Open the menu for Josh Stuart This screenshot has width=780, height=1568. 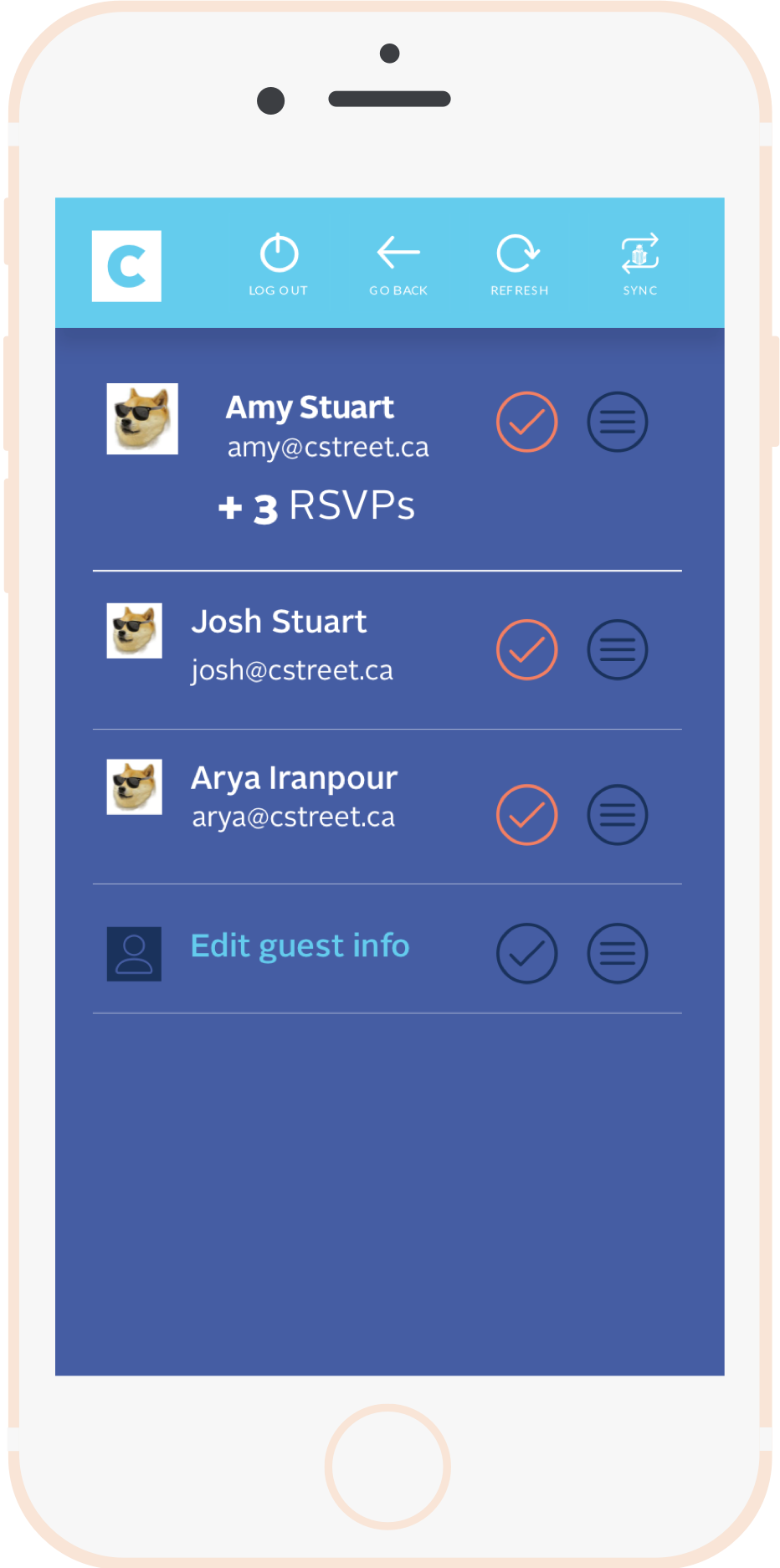pyautogui.click(x=618, y=649)
